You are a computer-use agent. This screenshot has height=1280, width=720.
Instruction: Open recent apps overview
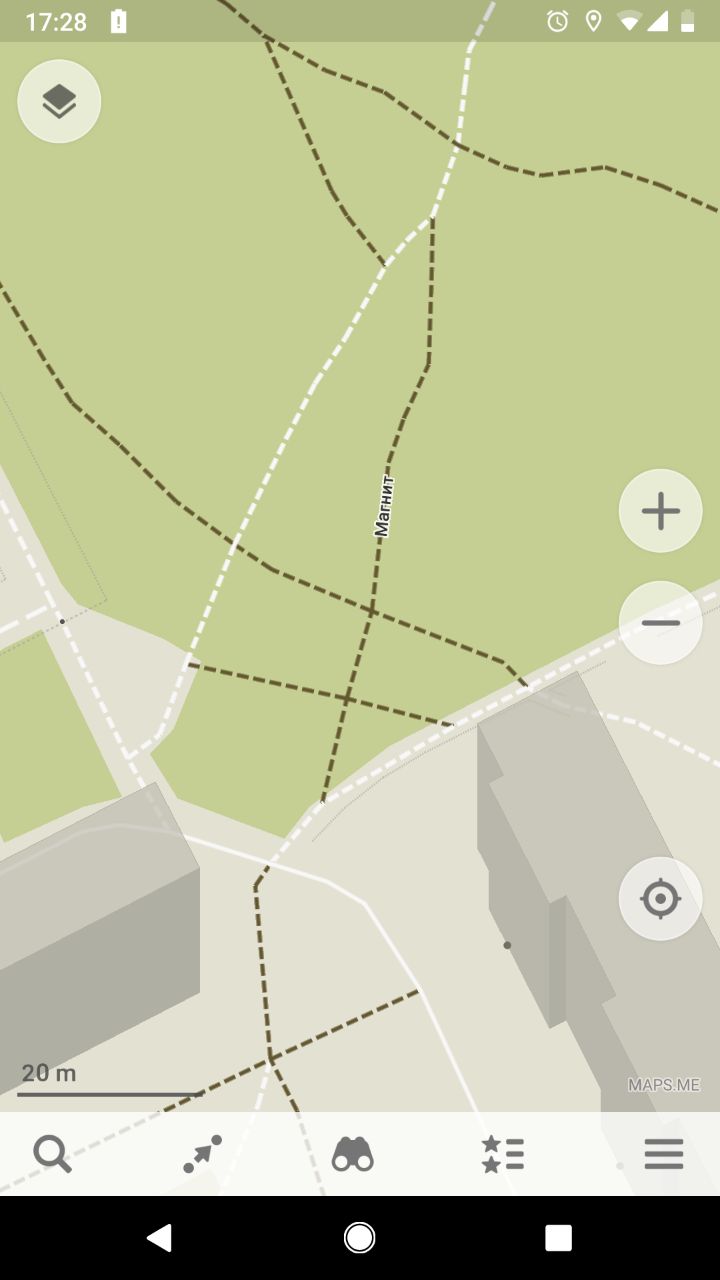pyautogui.click(x=559, y=1238)
